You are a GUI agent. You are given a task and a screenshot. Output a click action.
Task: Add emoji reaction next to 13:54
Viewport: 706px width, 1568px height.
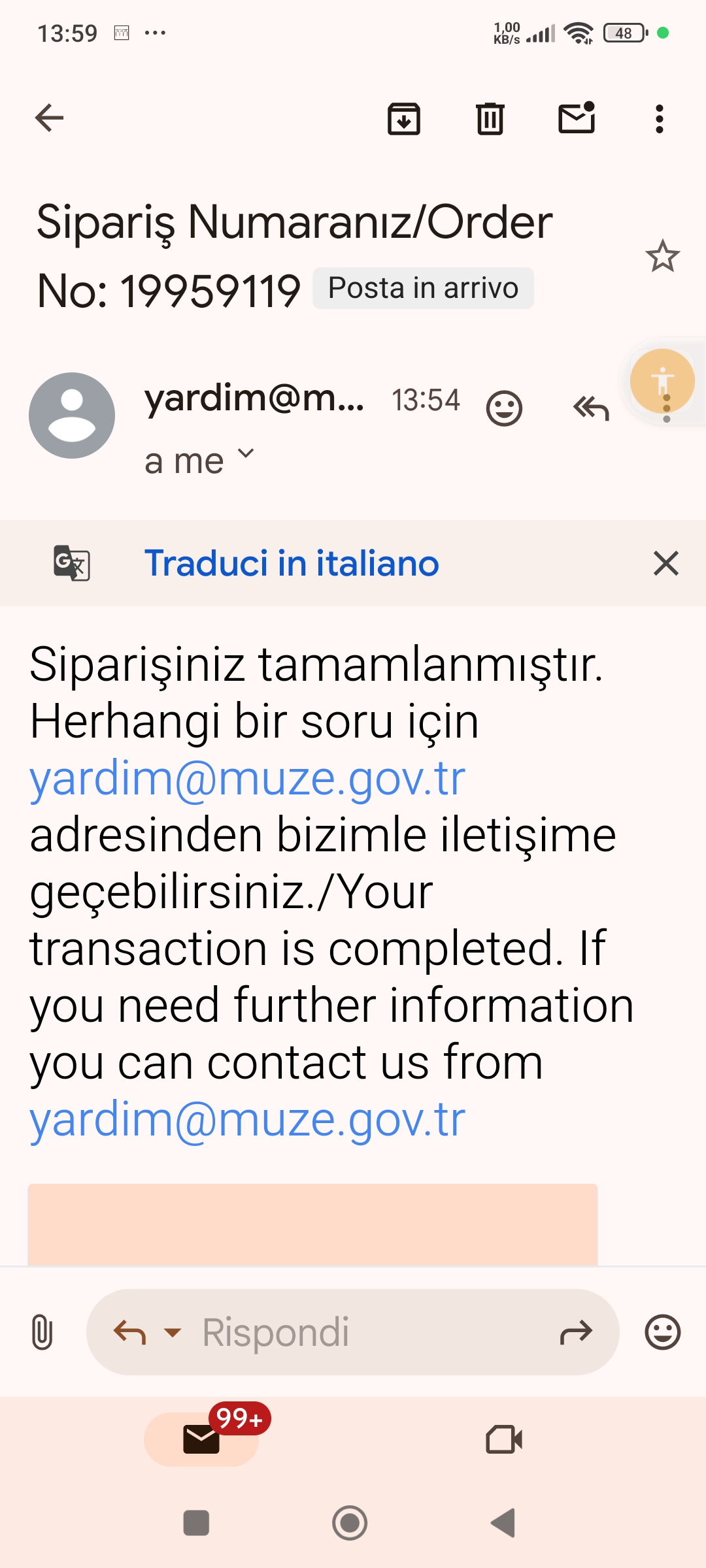click(505, 409)
